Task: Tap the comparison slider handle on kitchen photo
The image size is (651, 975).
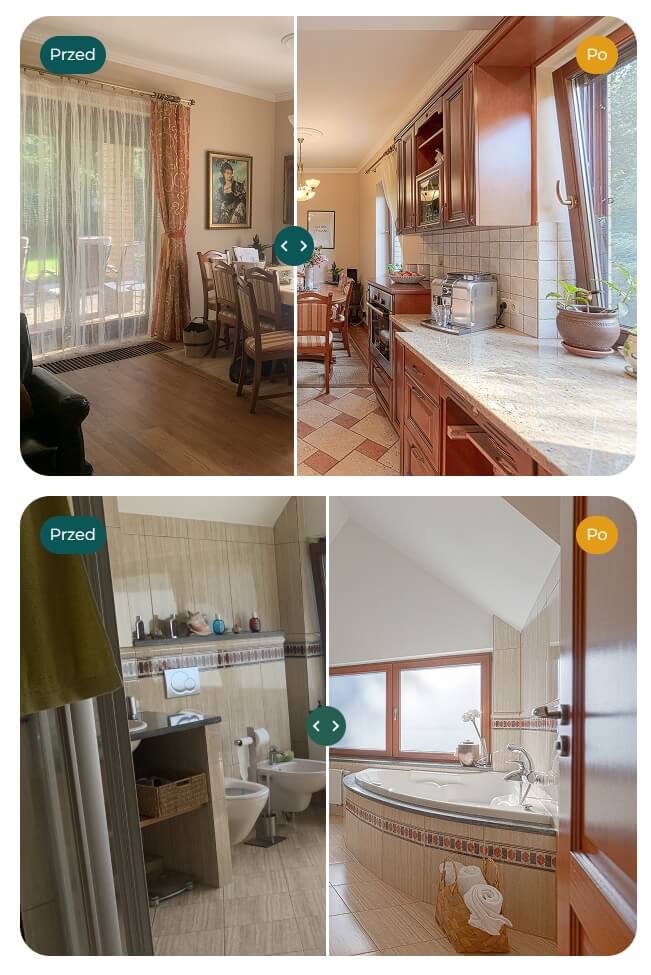Action: pos(294,246)
